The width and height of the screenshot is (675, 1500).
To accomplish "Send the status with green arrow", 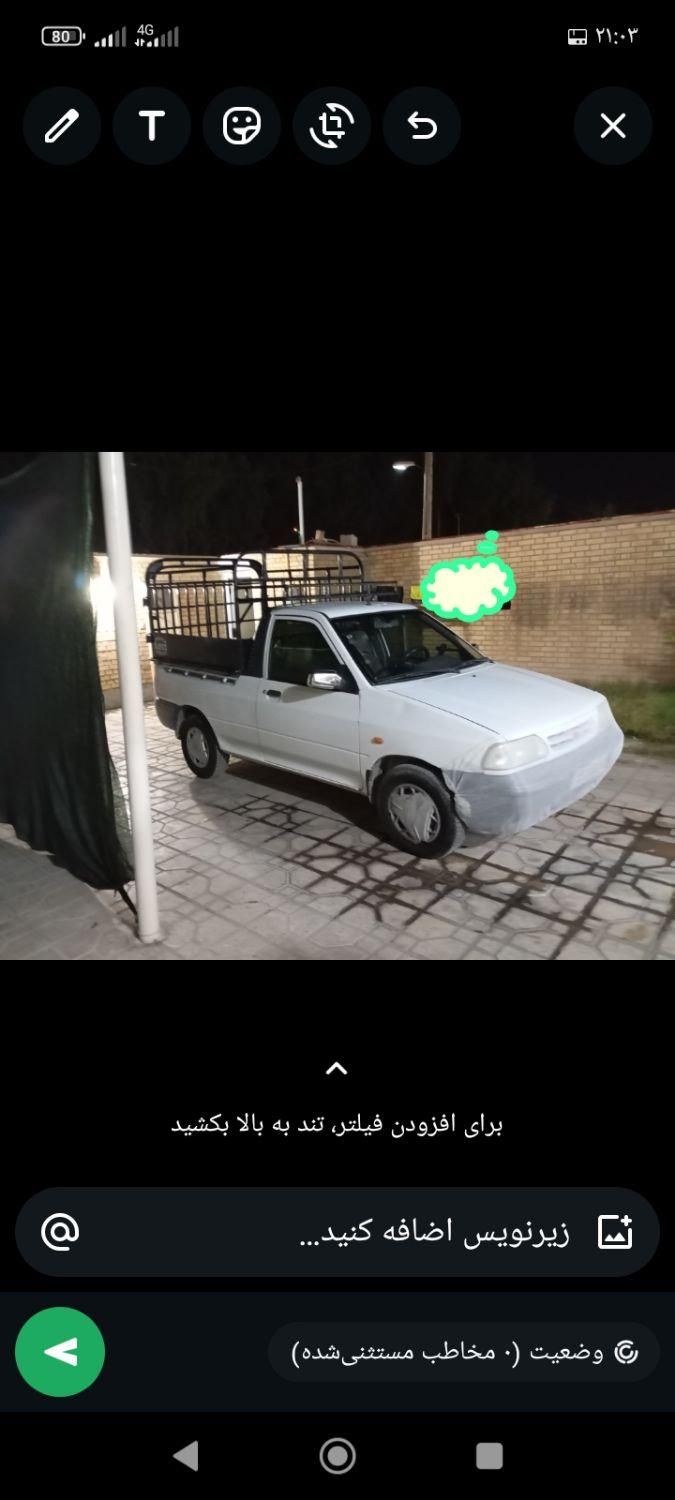I will [x=60, y=1352].
